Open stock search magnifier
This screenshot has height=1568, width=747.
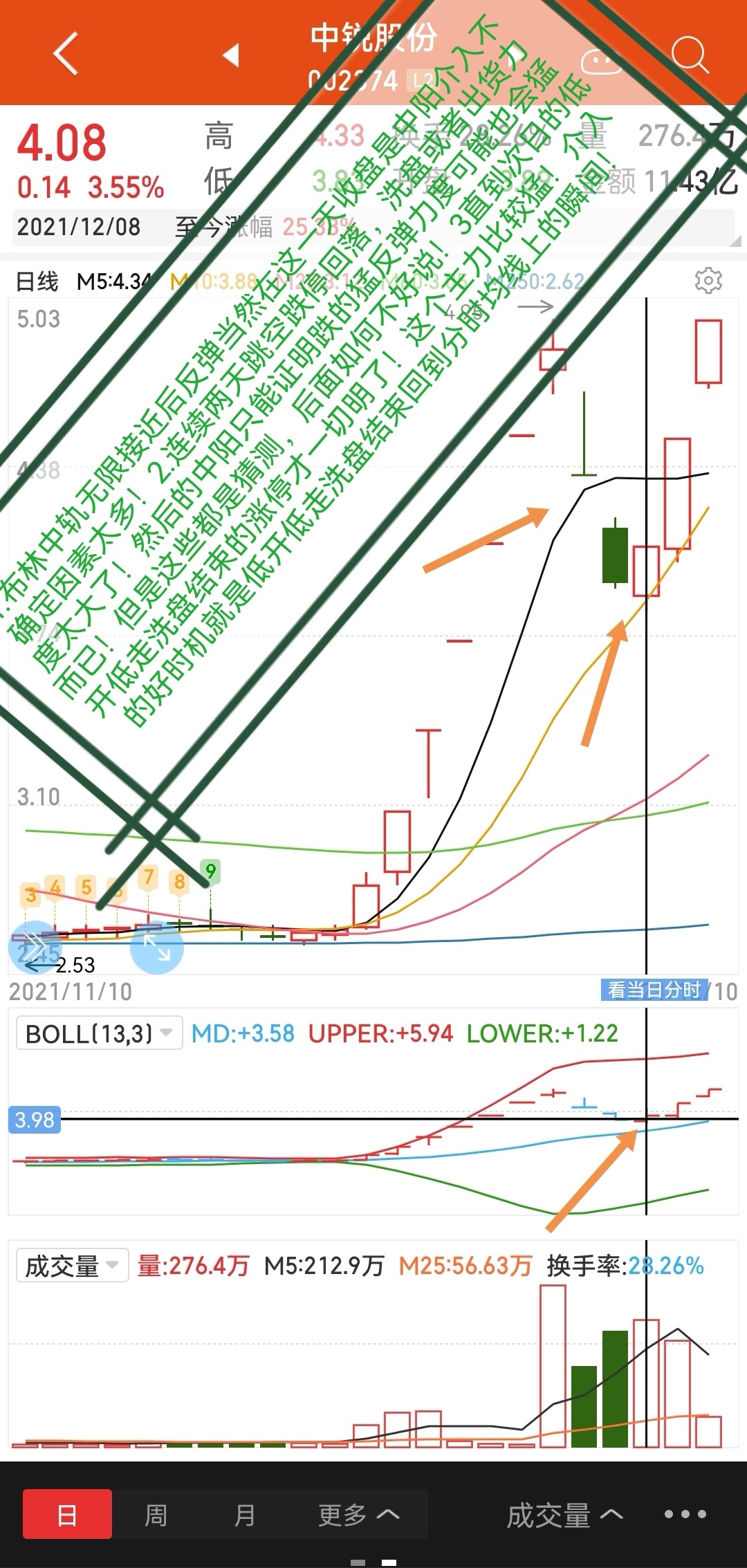[689, 54]
